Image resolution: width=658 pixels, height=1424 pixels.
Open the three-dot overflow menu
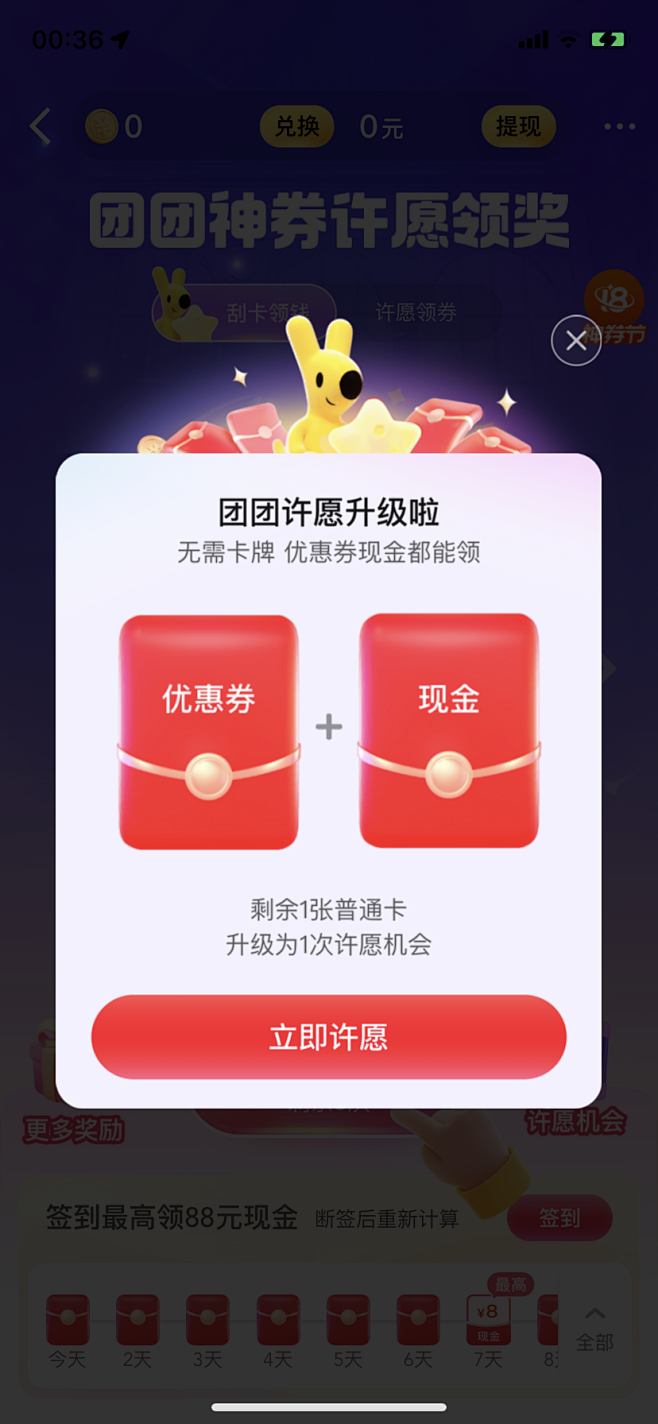click(619, 127)
